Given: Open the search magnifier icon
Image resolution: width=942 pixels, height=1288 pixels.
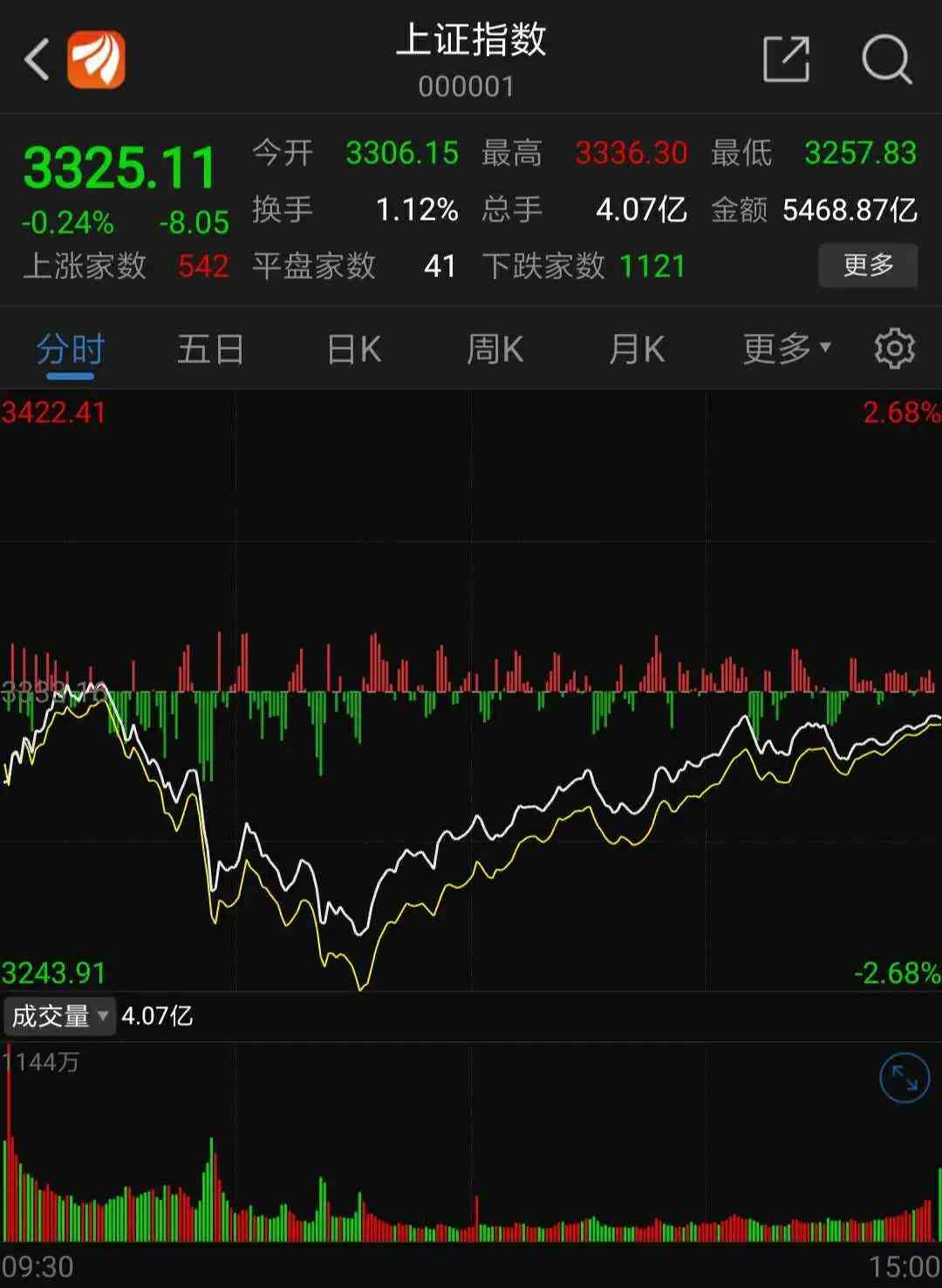Looking at the screenshot, I should 885,60.
